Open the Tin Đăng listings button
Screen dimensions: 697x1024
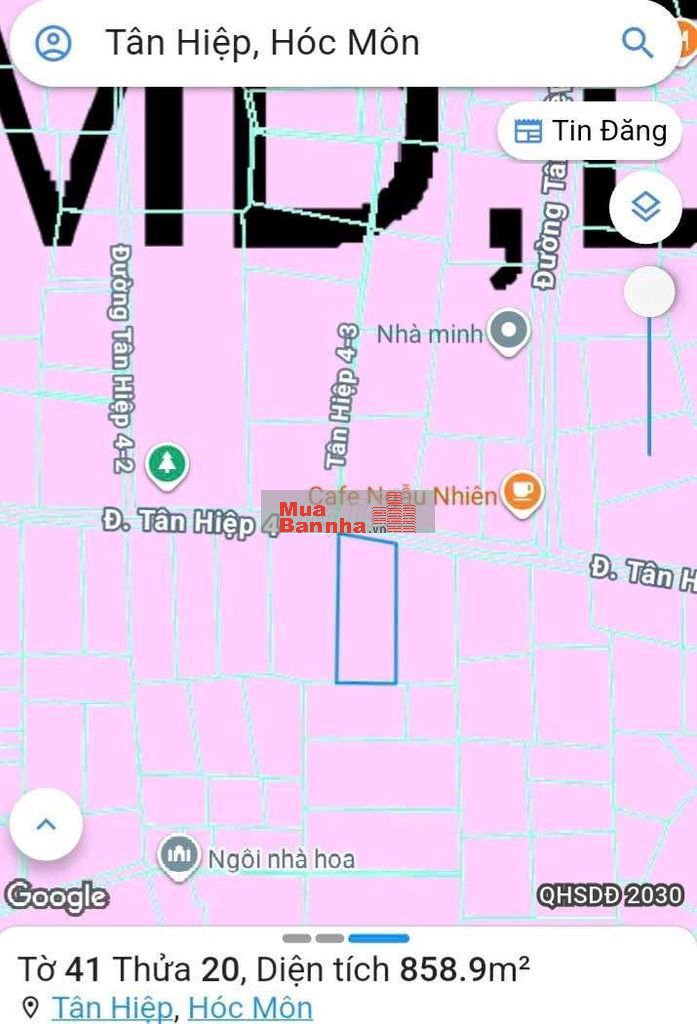click(x=590, y=131)
